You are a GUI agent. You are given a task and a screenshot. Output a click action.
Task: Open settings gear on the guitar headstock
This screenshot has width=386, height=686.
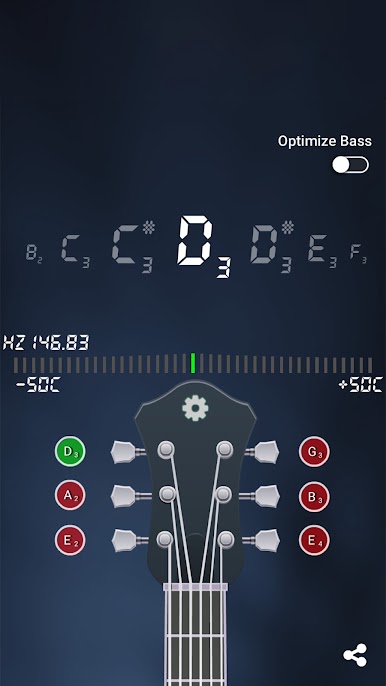coord(195,408)
